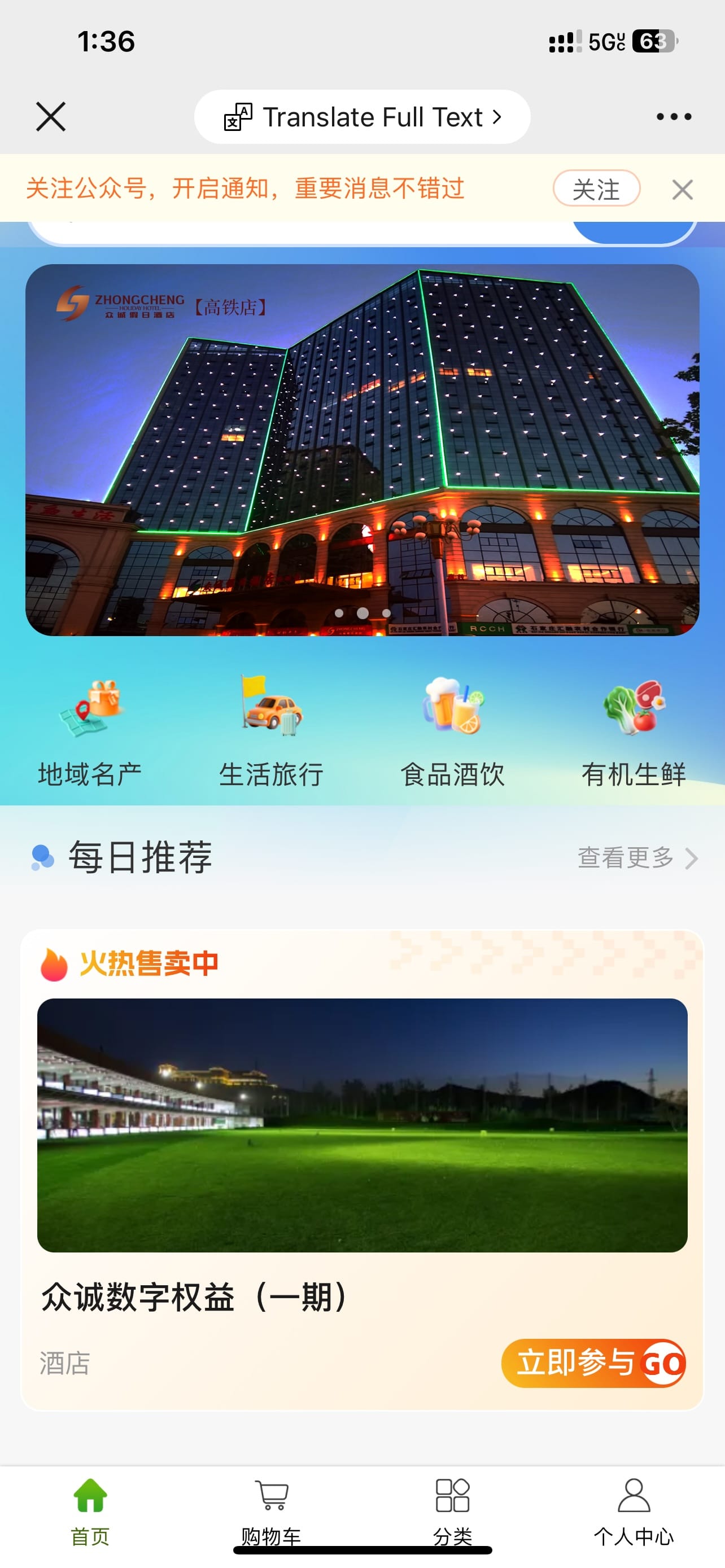The width and height of the screenshot is (725, 1568).
Task: Dismiss the follow notification banner
Action: click(x=683, y=190)
